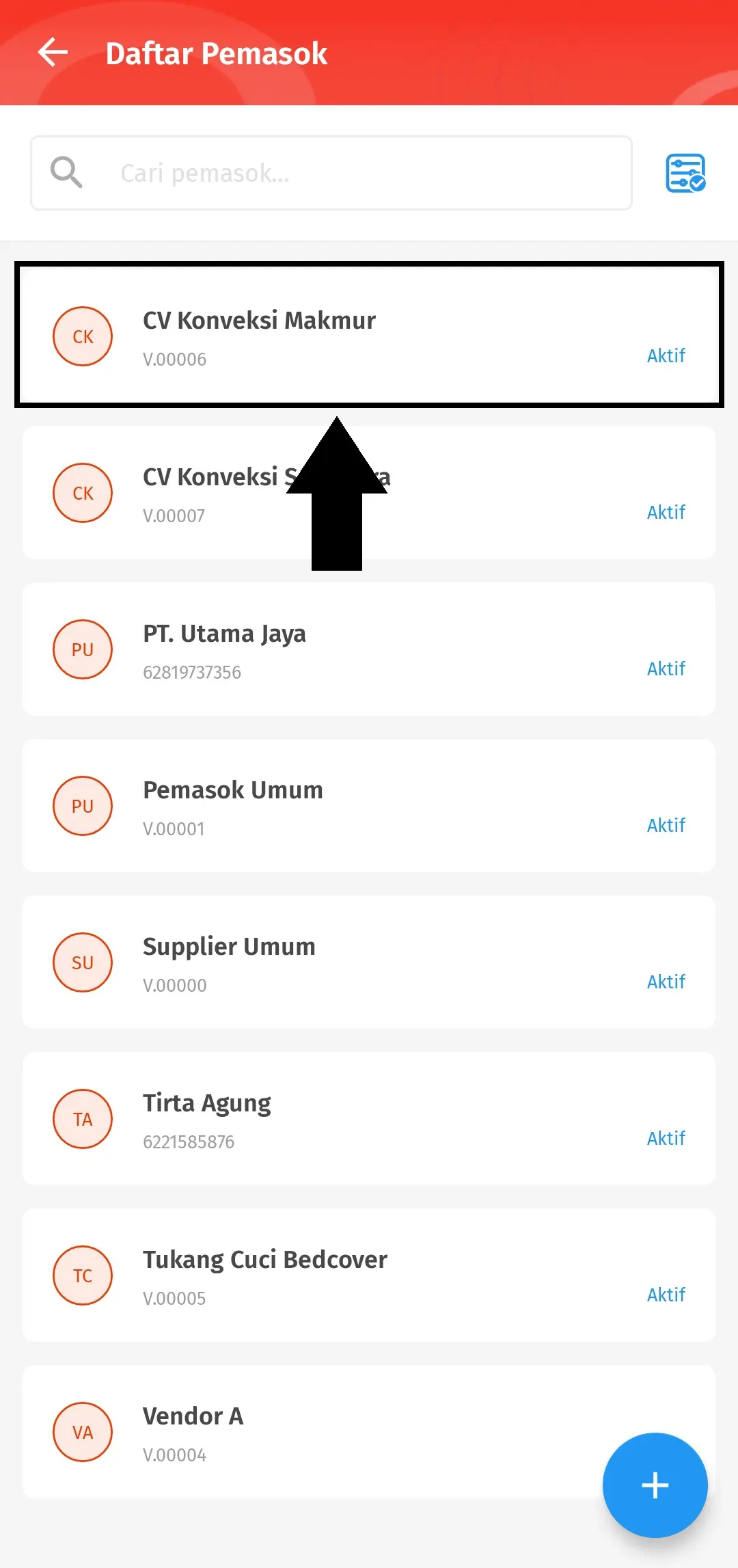The width and height of the screenshot is (738, 1568).
Task: Tap the blue plus button to add supplier
Action: pyautogui.click(x=655, y=1485)
